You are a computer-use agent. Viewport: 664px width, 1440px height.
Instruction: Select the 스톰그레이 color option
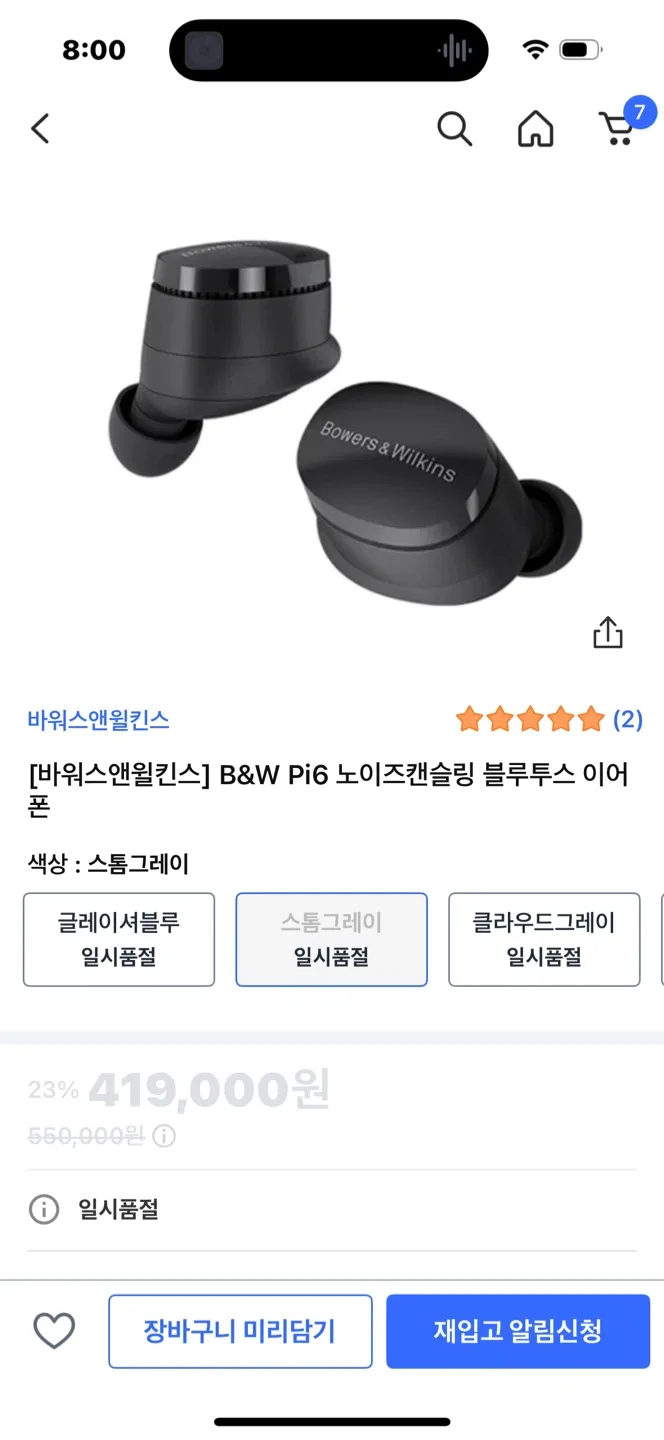[x=331, y=940]
